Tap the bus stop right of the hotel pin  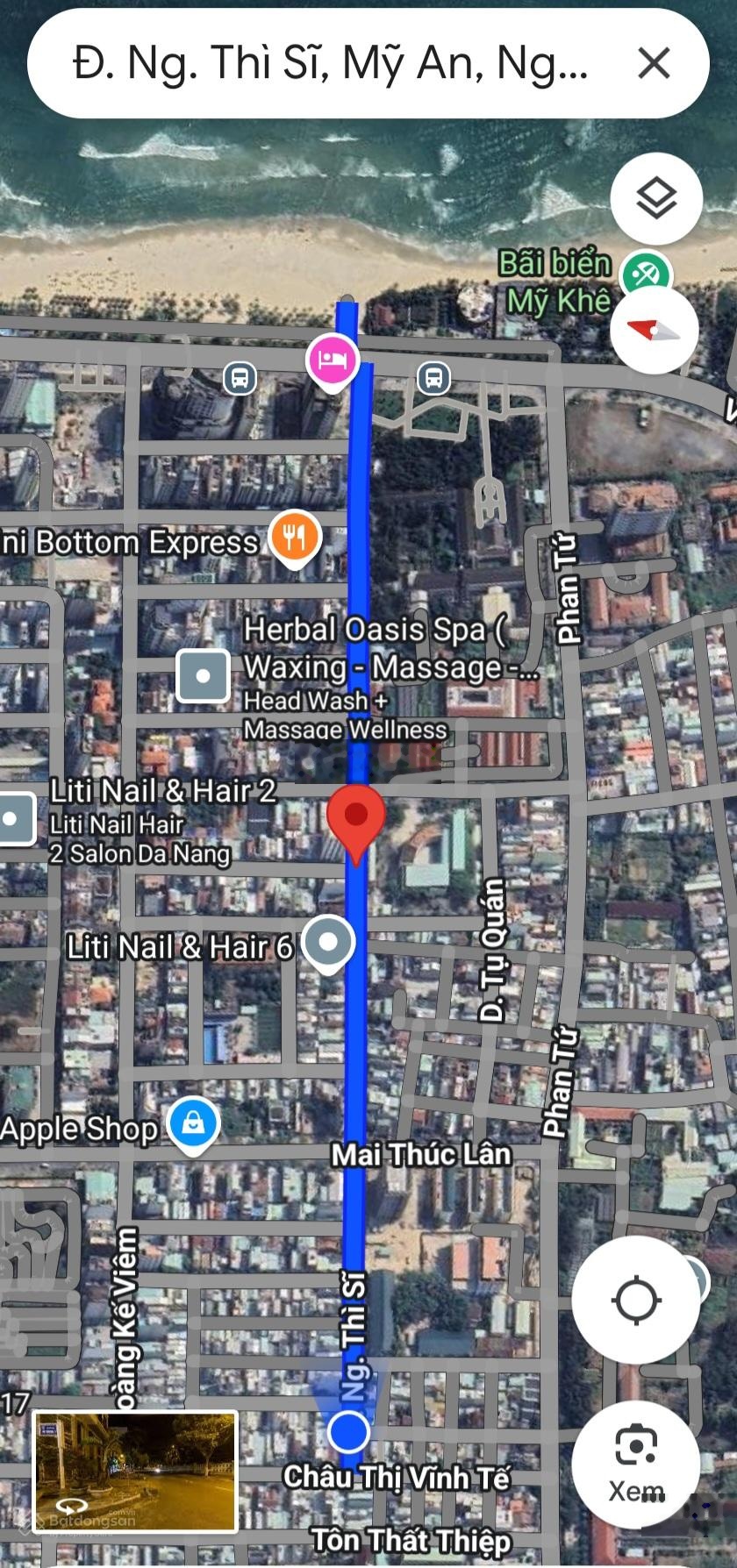coord(433,378)
